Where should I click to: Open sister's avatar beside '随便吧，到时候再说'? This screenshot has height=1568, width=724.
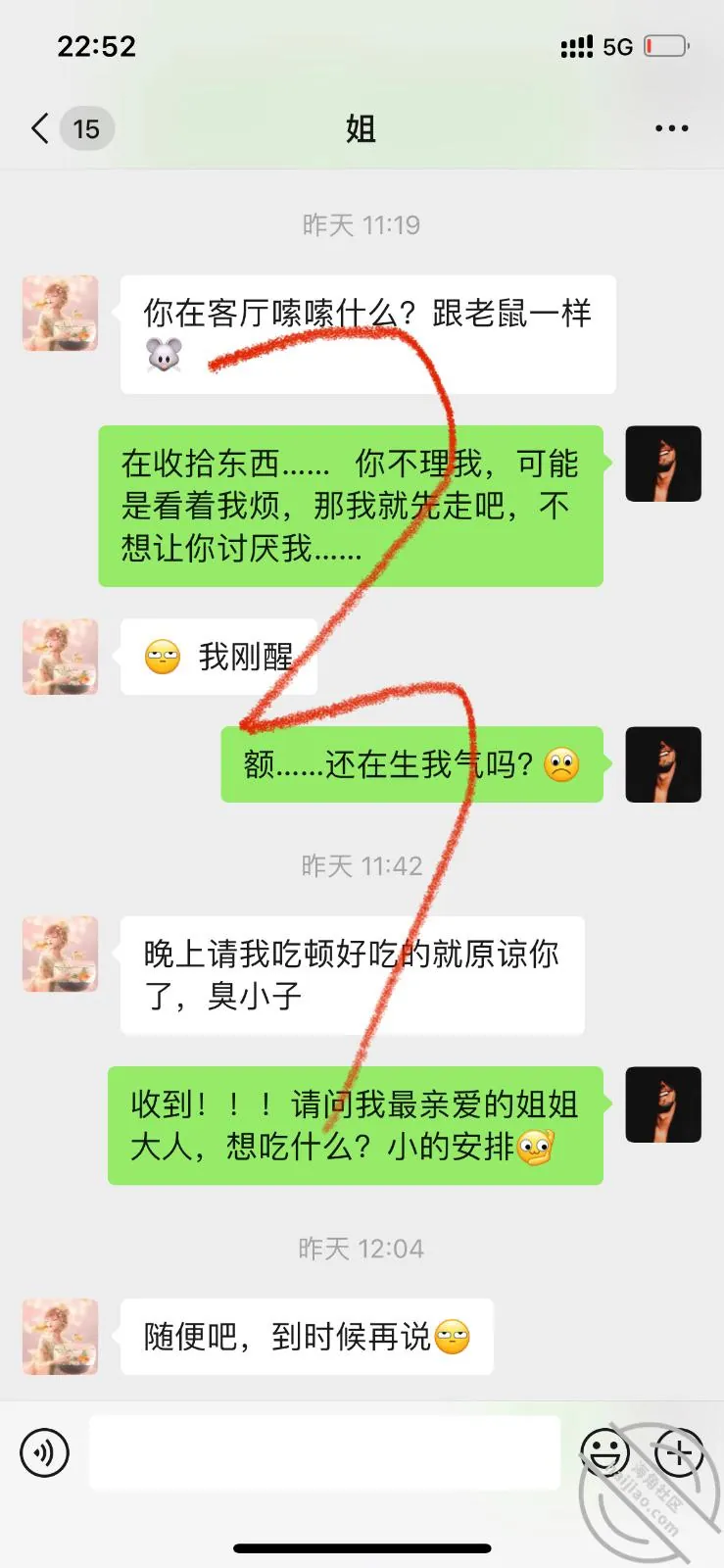tap(61, 1337)
